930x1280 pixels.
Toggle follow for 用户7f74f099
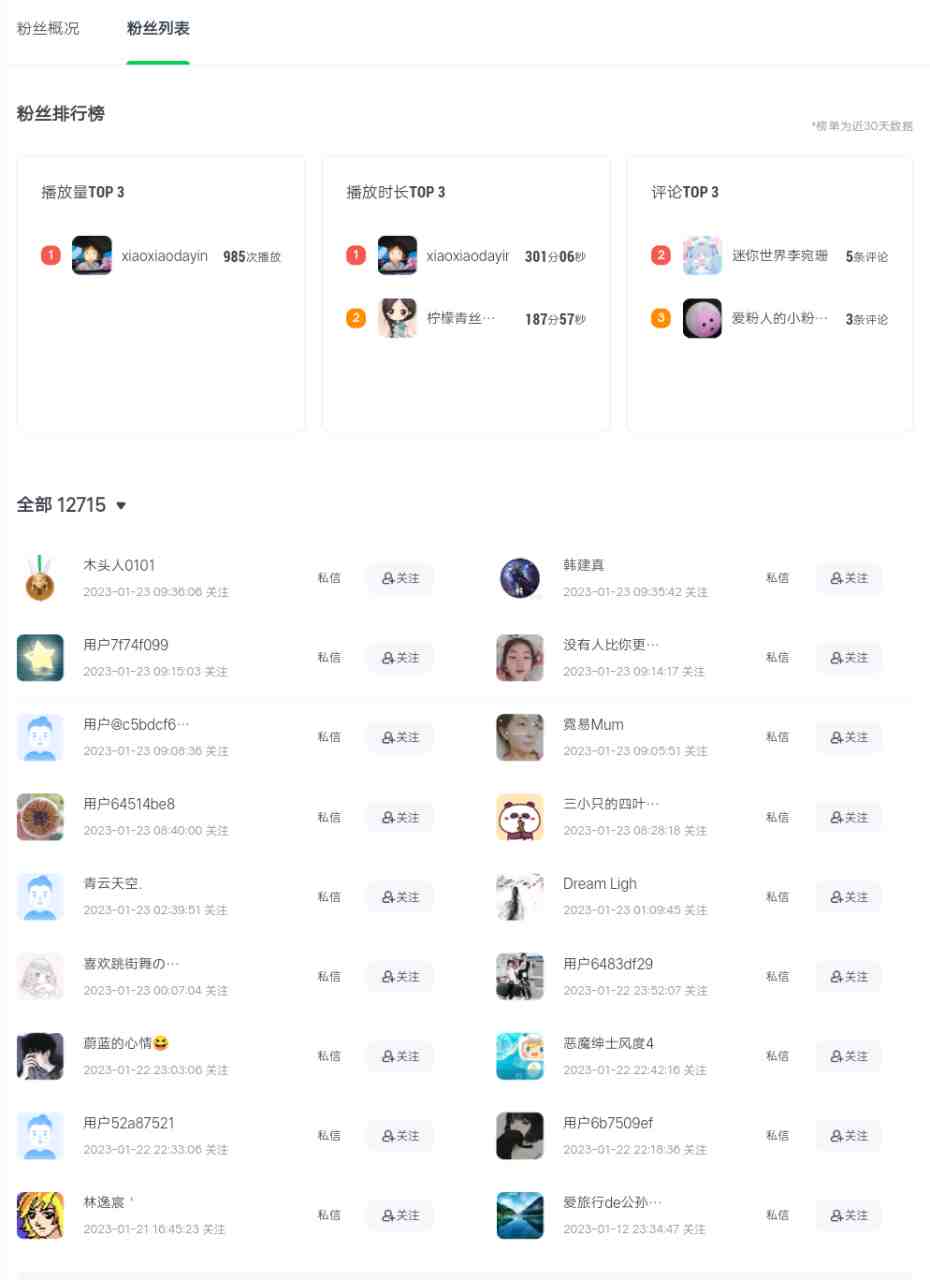[x=399, y=657]
